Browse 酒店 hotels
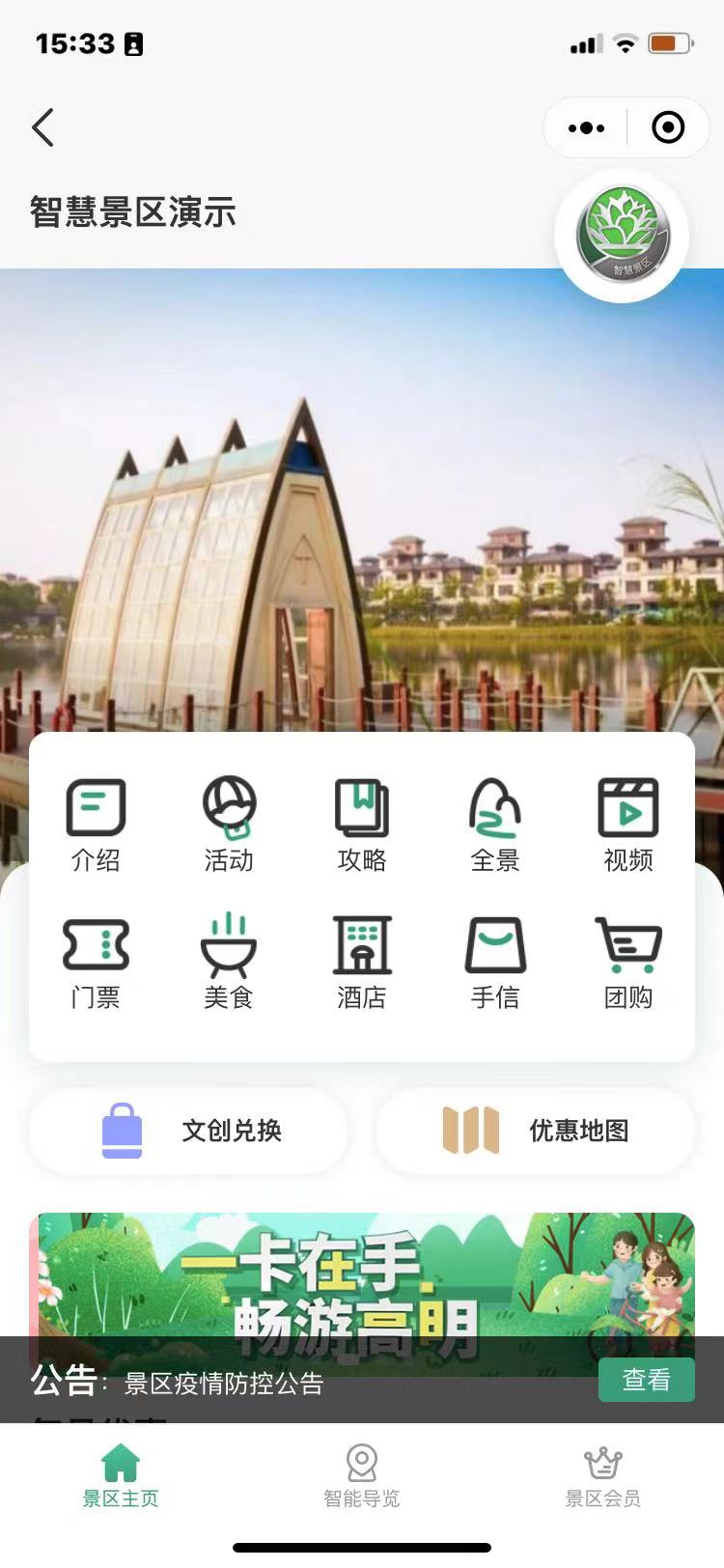Screen dimensions: 724x1568 pyautogui.click(x=362, y=962)
